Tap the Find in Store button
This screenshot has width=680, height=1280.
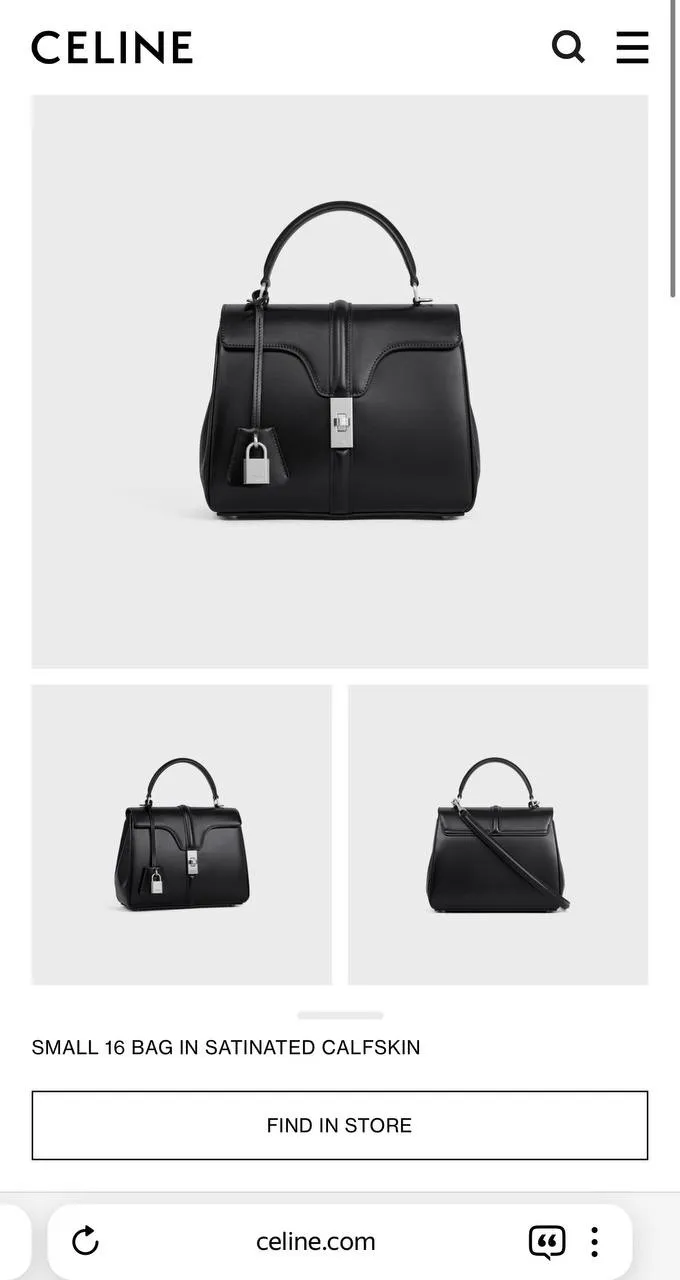click(x=340, y=1125)
